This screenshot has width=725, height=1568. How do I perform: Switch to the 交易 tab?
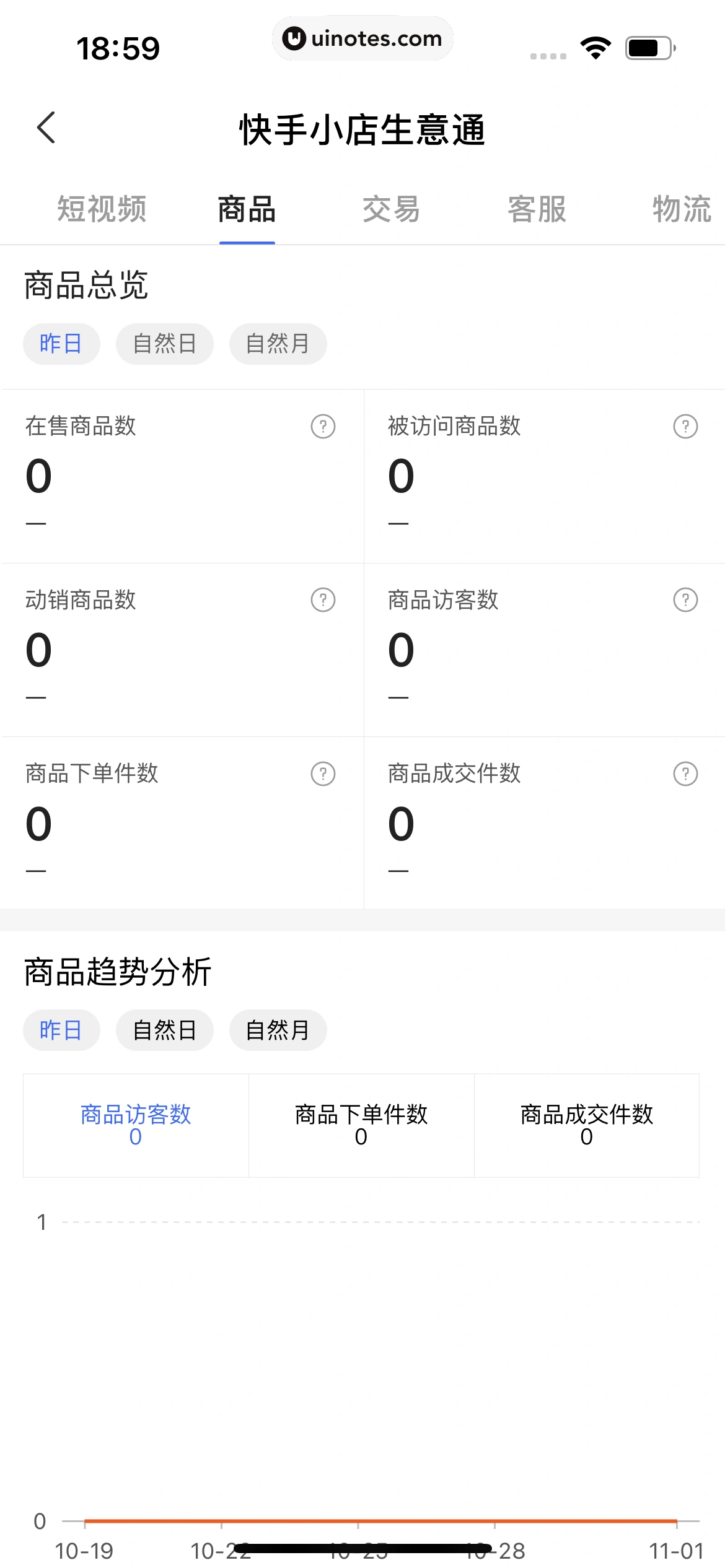(391, 209)
